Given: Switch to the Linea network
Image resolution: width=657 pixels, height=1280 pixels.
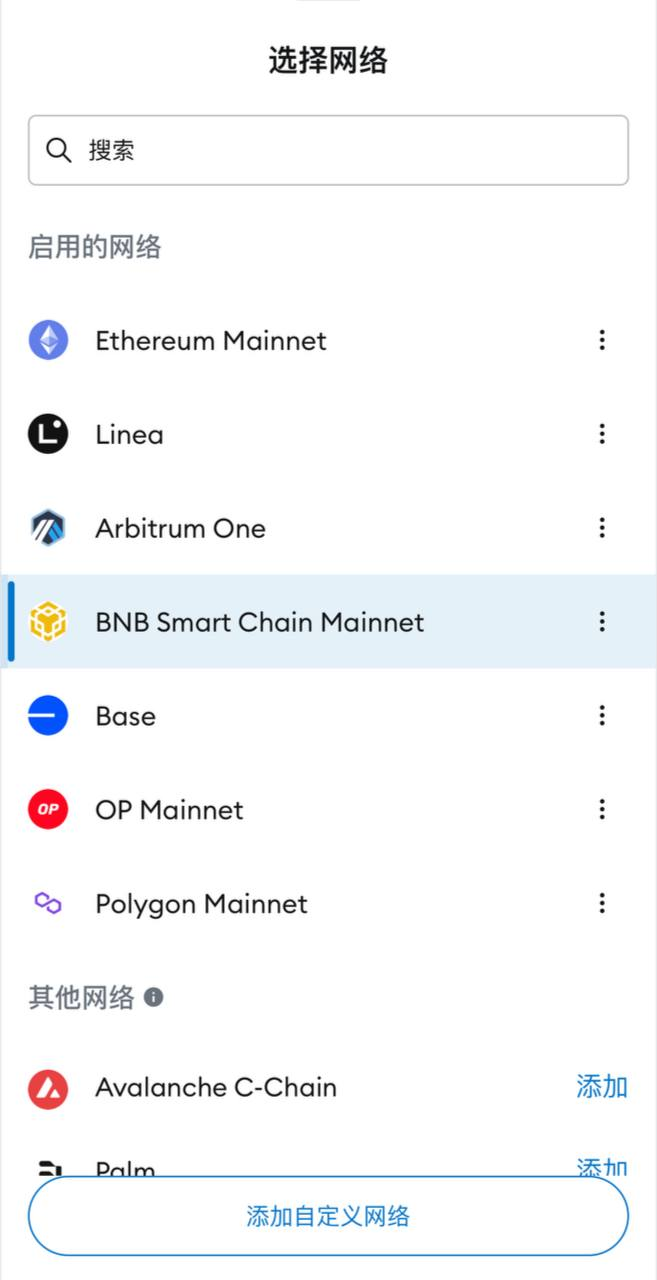Looking at the screenshot, I should point(130,435).
